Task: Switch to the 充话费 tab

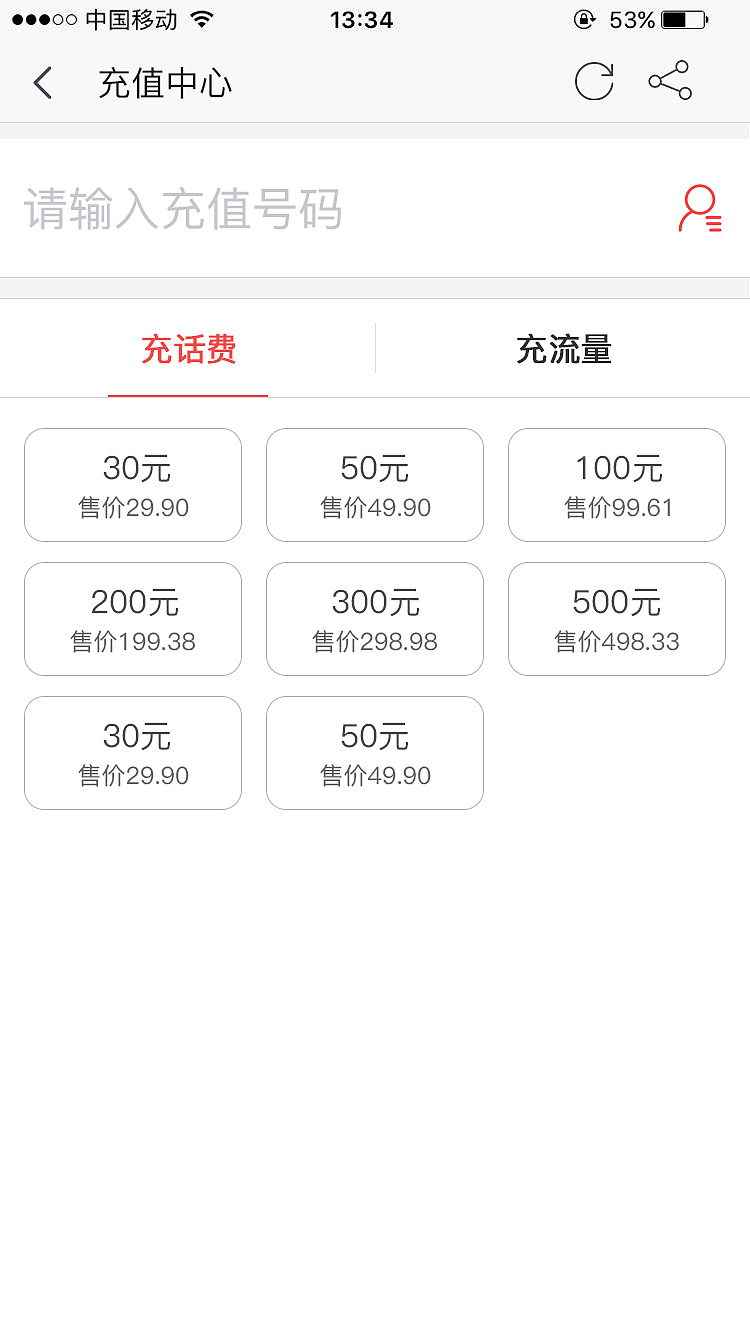Action: [187, 348]
